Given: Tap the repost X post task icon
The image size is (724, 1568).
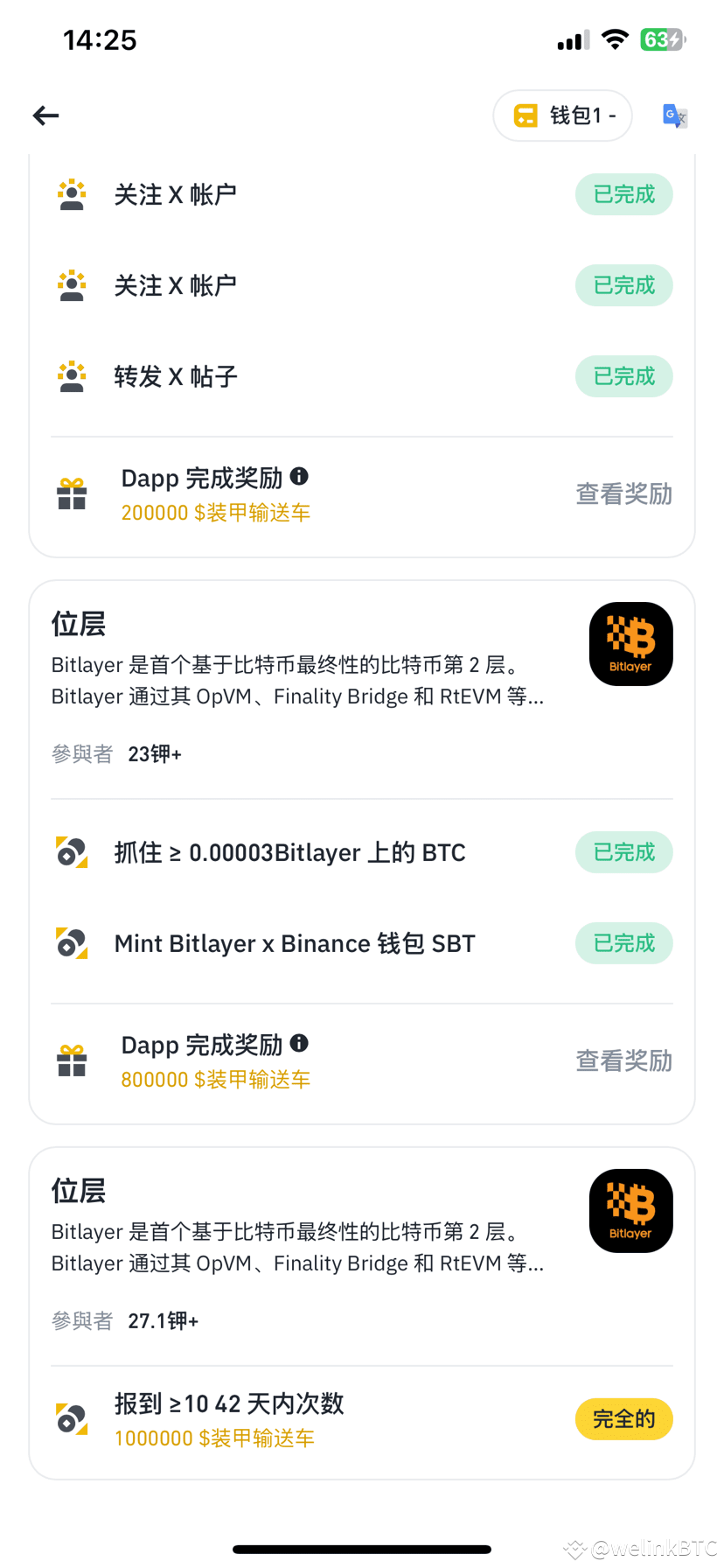Looking at the screenshot, I should coord(71,376).
